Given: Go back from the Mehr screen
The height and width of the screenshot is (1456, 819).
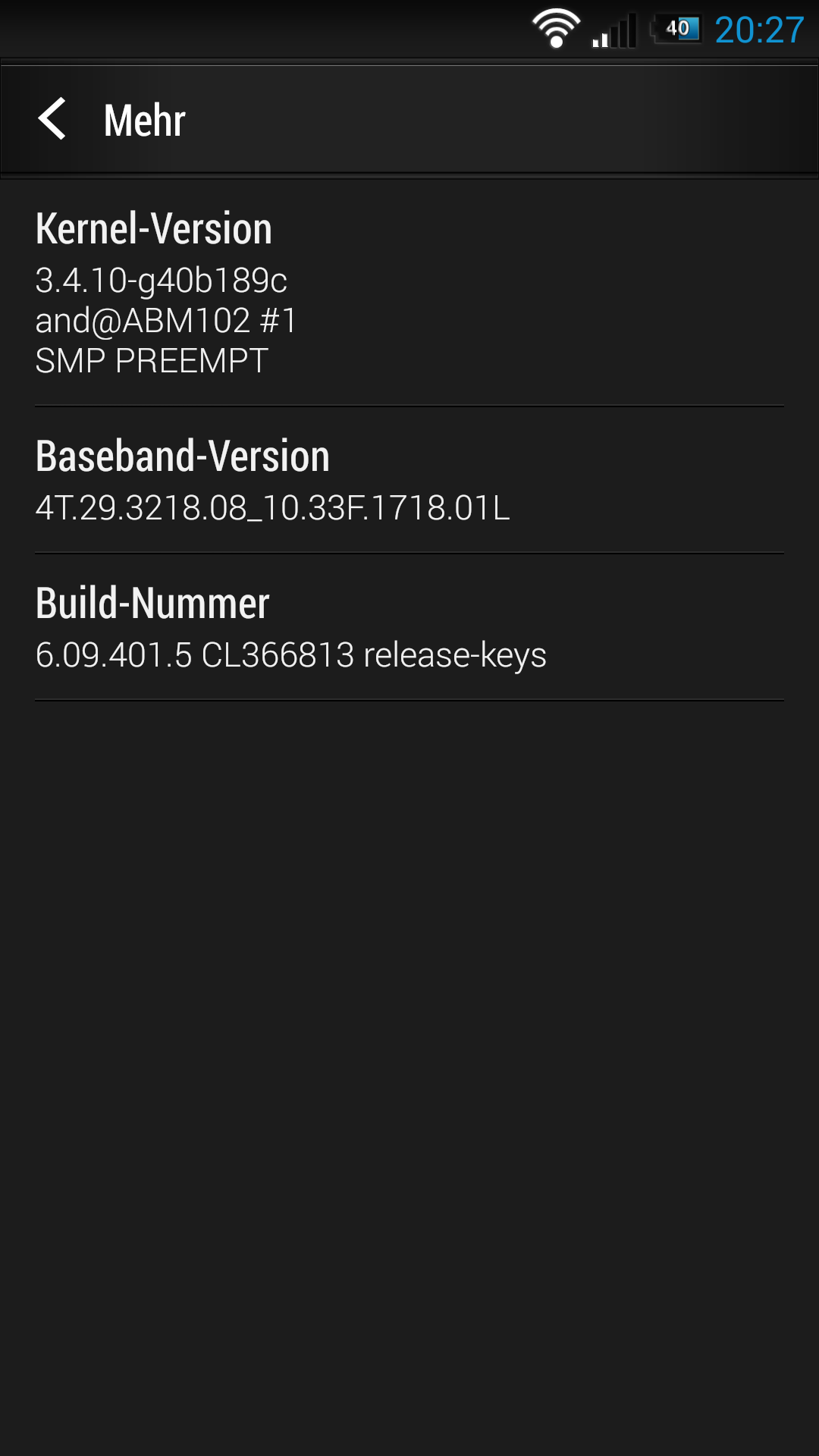Looking at the screenshot, I should pyautogui.click(x=53, y=120).
